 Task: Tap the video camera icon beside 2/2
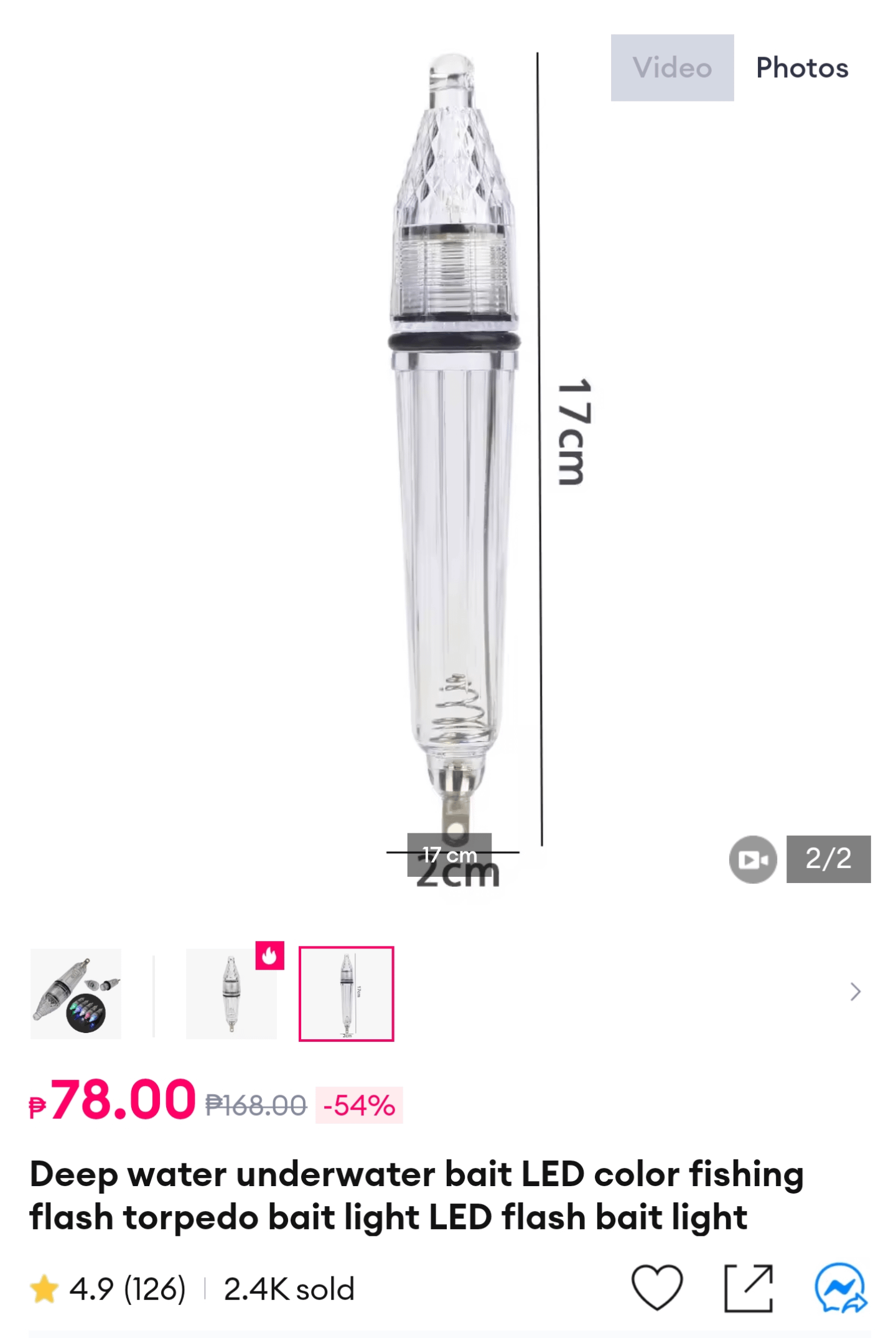pos(752,859)
